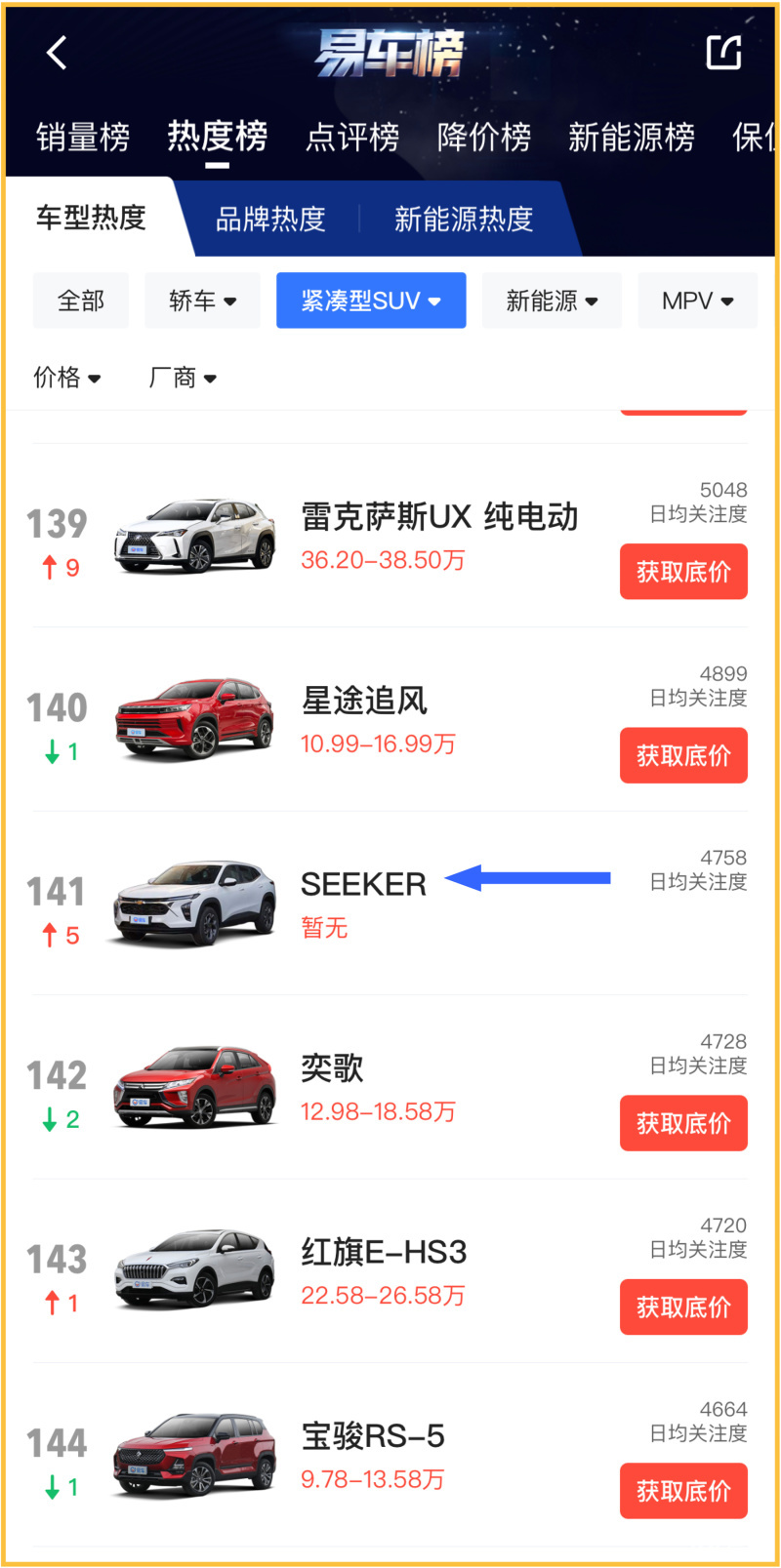Switch to the 销量榜 tab
The width and height of the screenshot is (781, 1568).
pyautogui.click(x=83, y=137)
